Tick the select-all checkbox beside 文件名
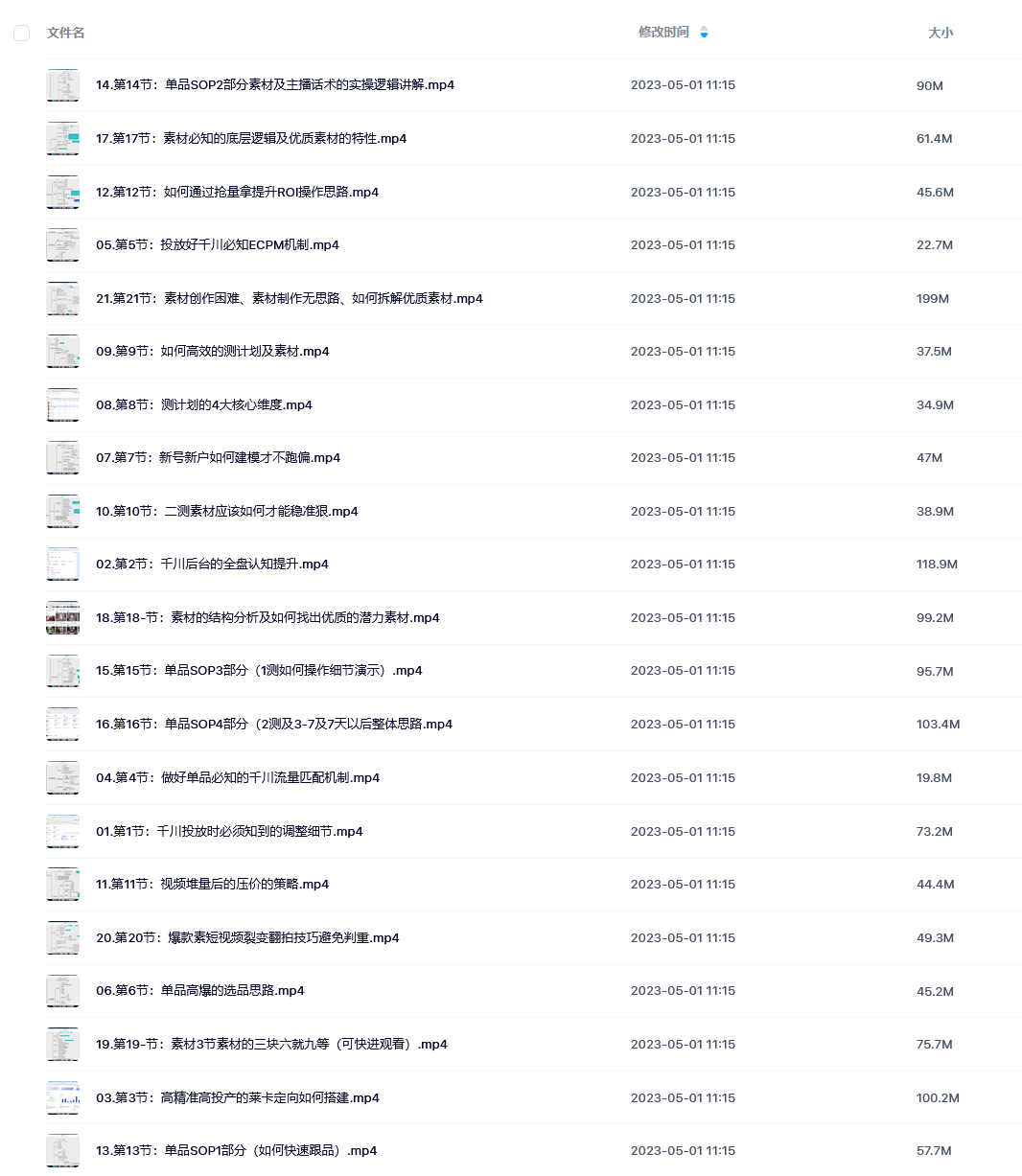Image resolution: width=1022 pixels, height=1176 pixels. [21, 34]
